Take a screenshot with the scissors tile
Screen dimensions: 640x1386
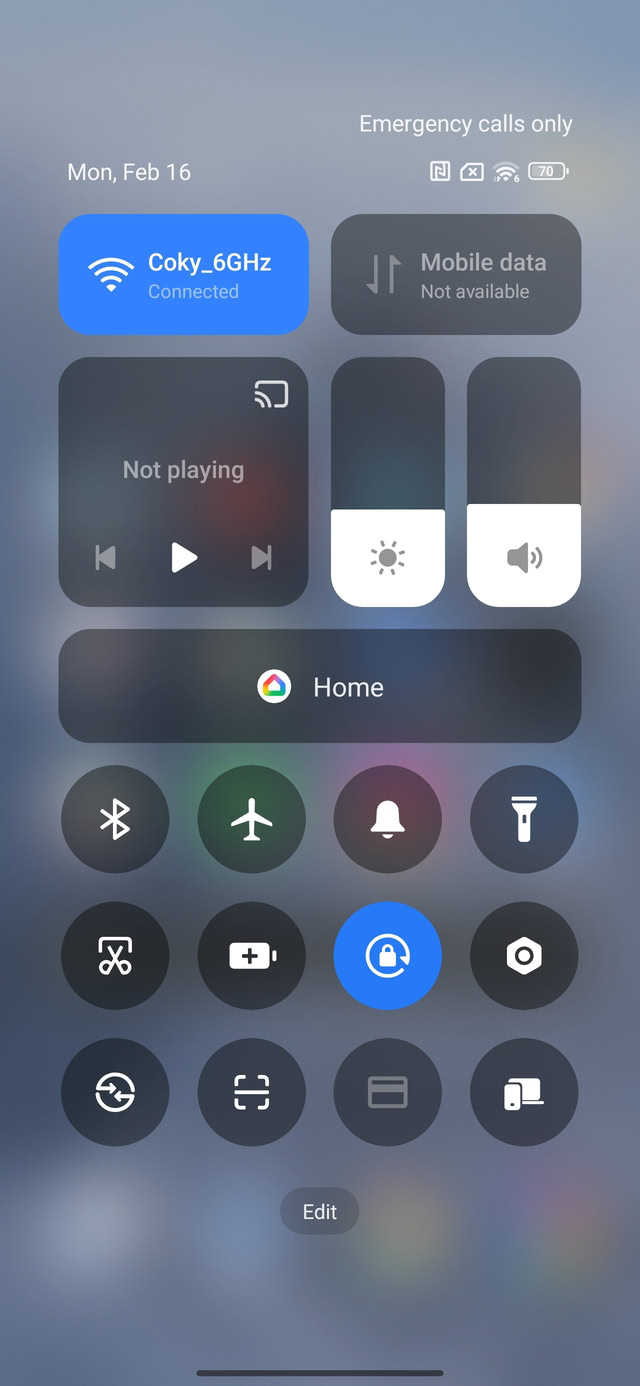coord(115,956)
